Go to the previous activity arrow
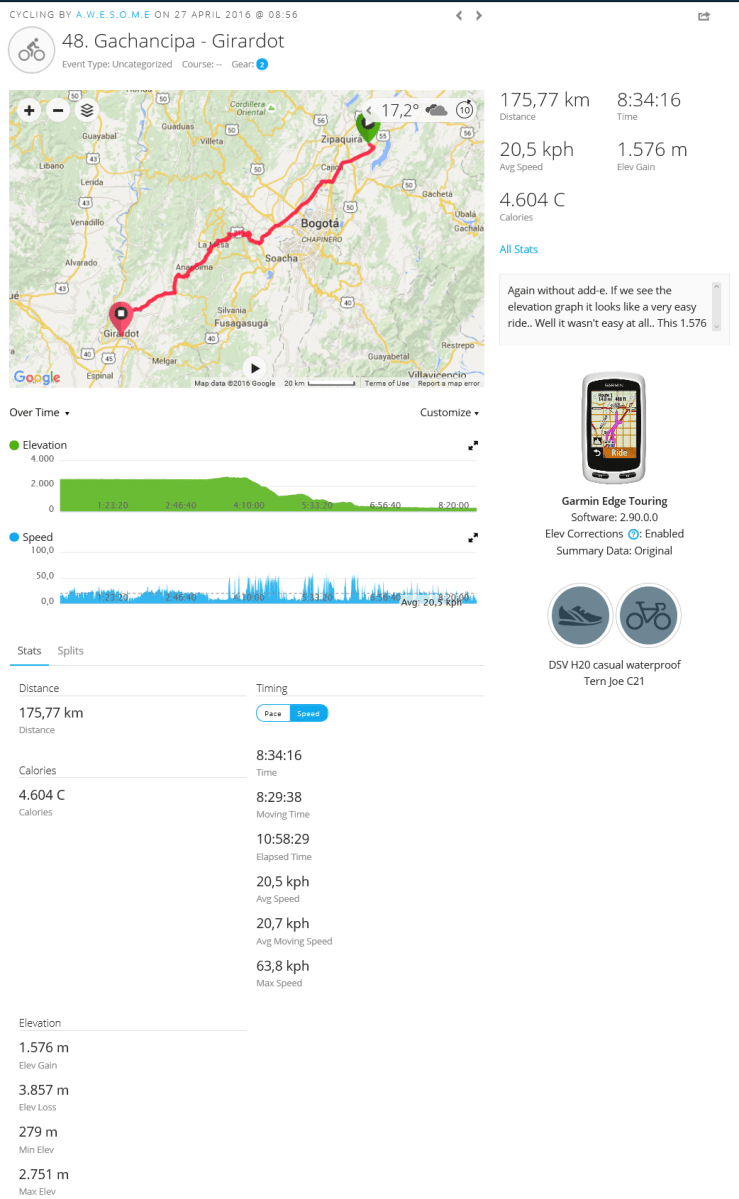 pos(459,16)
